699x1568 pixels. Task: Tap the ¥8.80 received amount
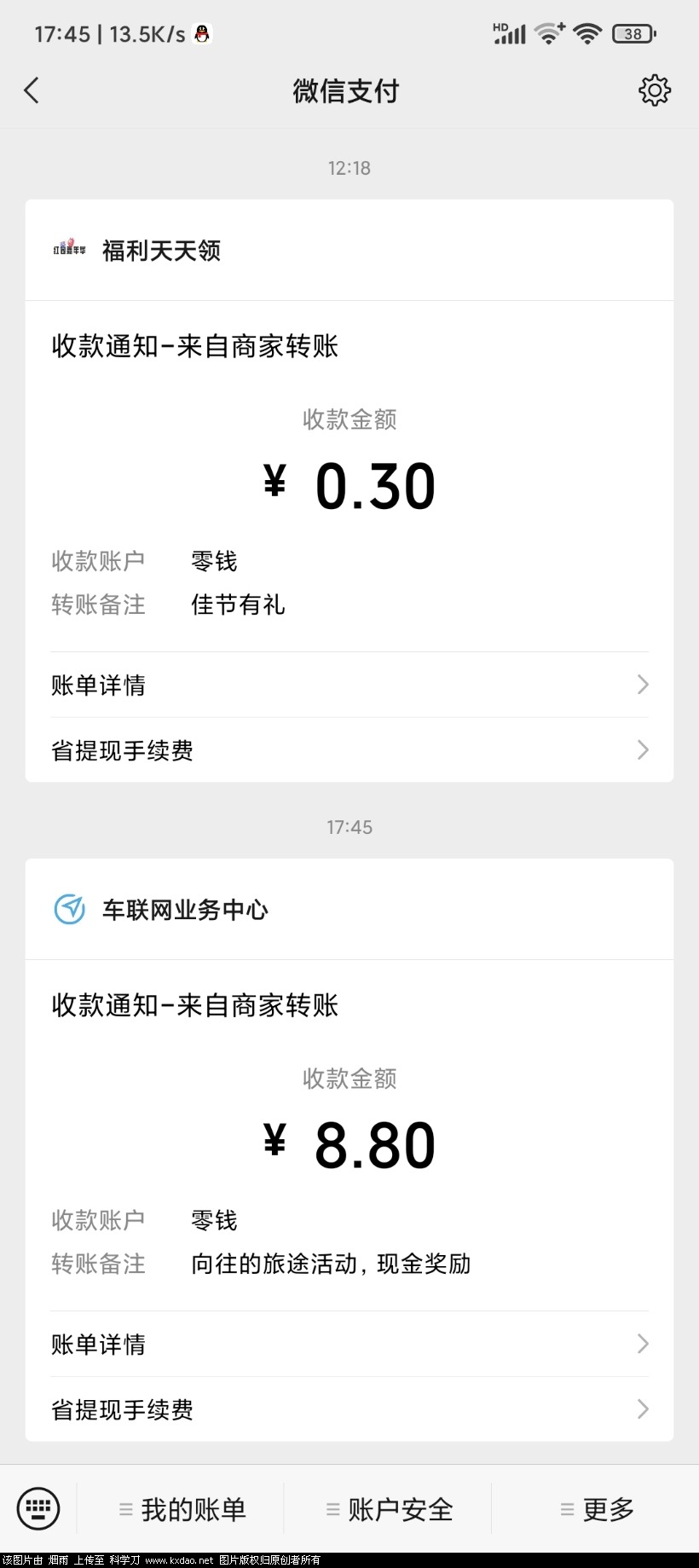point(349,1143)
